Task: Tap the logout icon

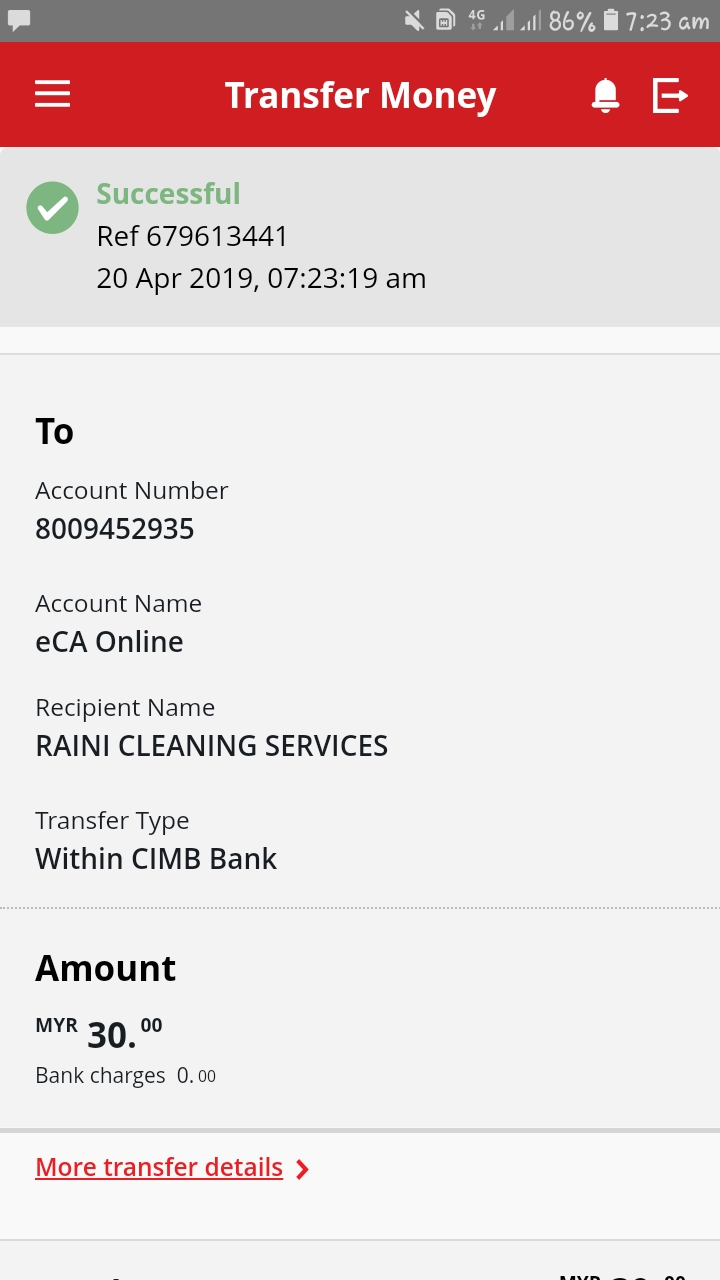Action: coord(670,95)
